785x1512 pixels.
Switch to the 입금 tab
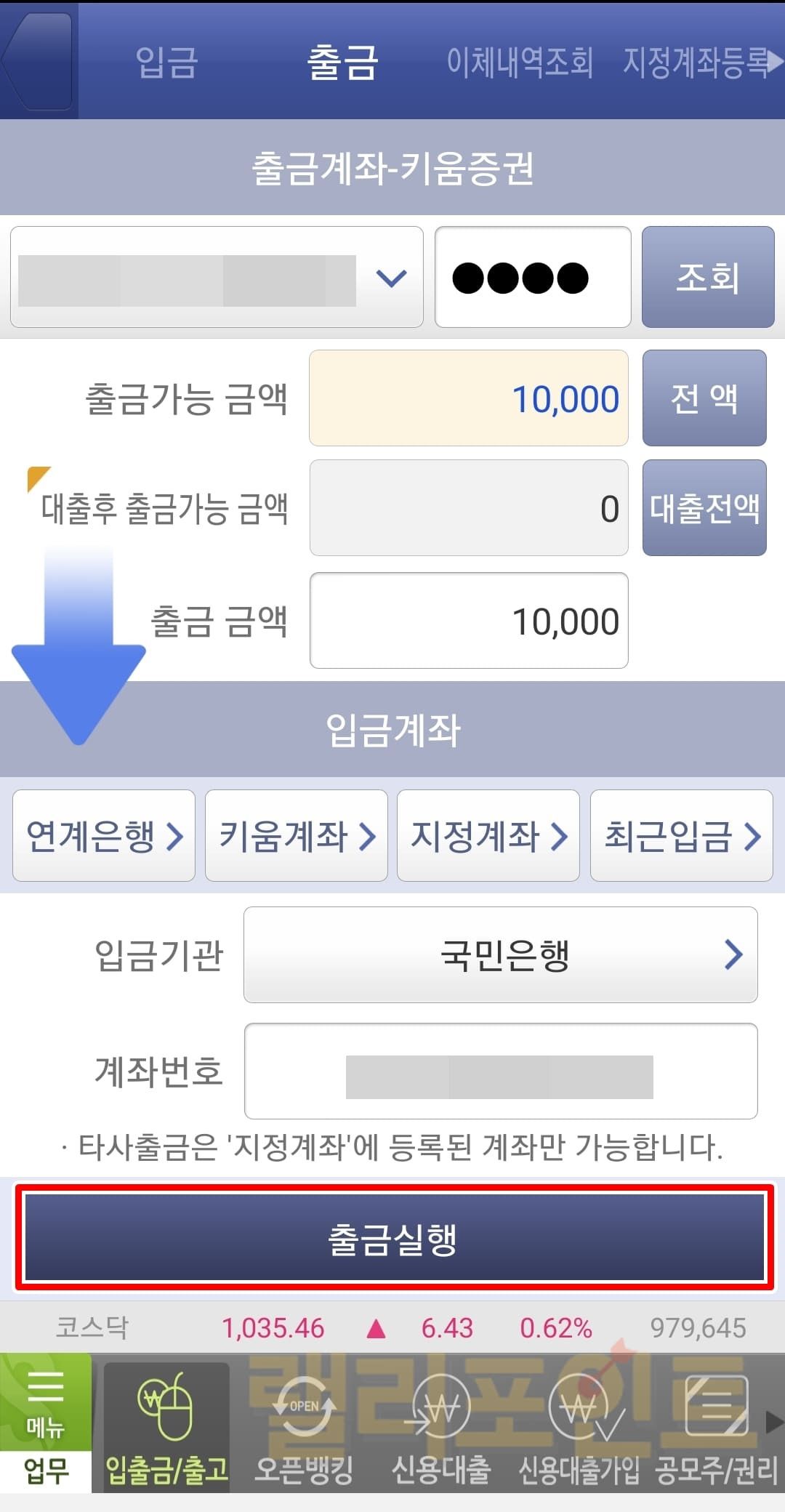[x=166, y=62]
